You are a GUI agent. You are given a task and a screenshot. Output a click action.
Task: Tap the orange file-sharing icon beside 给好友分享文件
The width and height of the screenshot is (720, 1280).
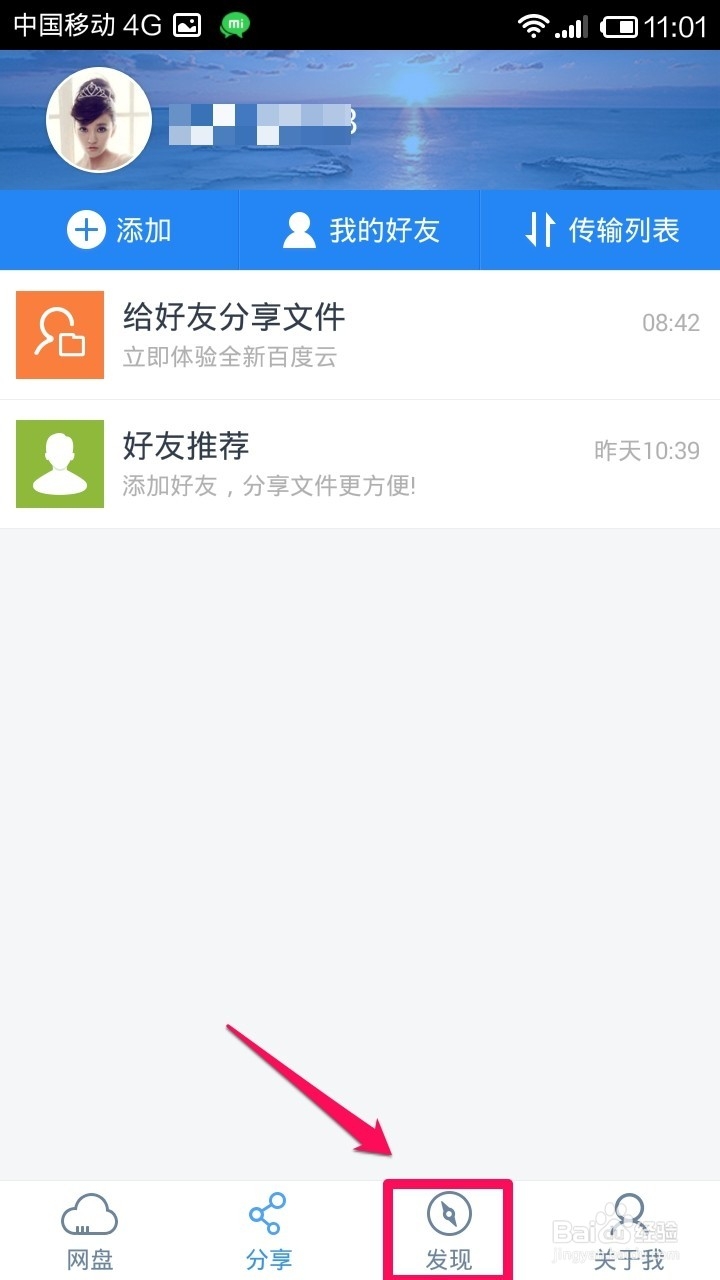59,335
